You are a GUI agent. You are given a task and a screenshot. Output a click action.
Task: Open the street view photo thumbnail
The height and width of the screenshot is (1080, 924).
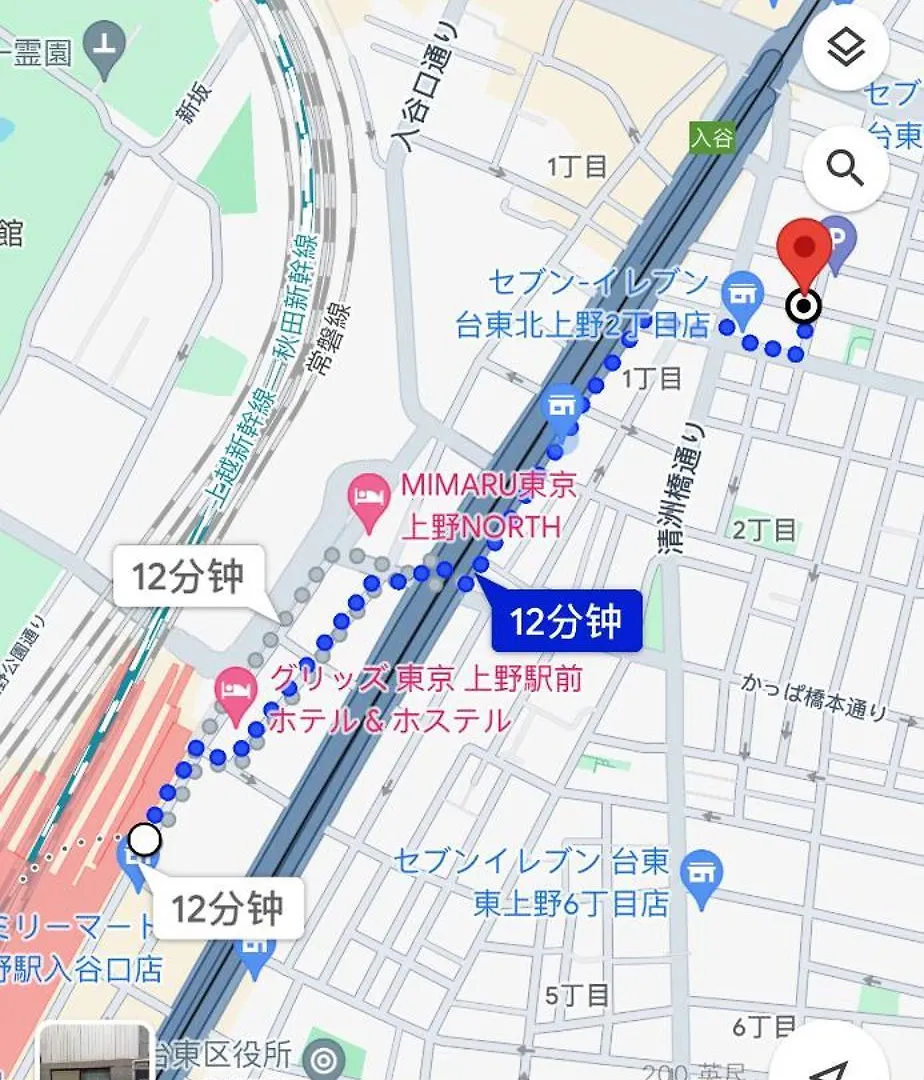click(x=95, y=1055)
